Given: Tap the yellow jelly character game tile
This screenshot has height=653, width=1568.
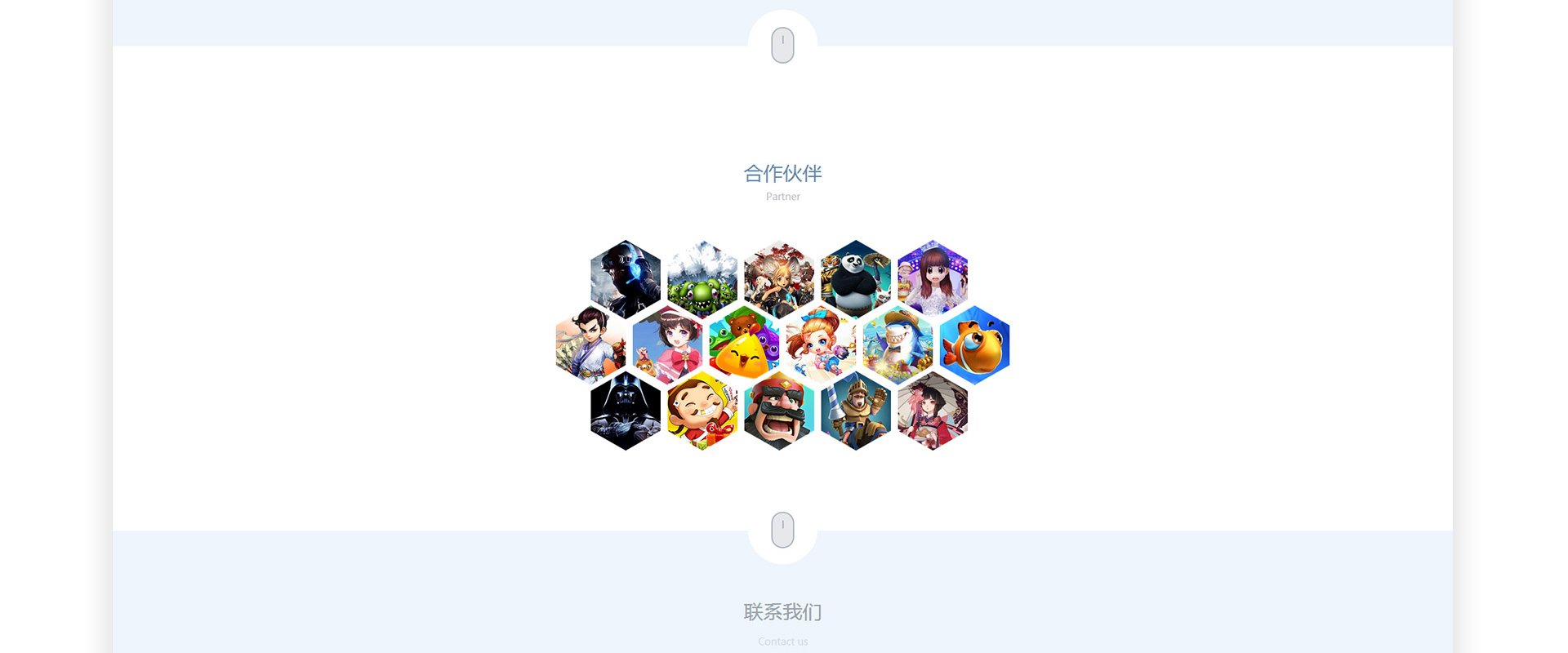Looking at the screenshot, I should 744,345.
